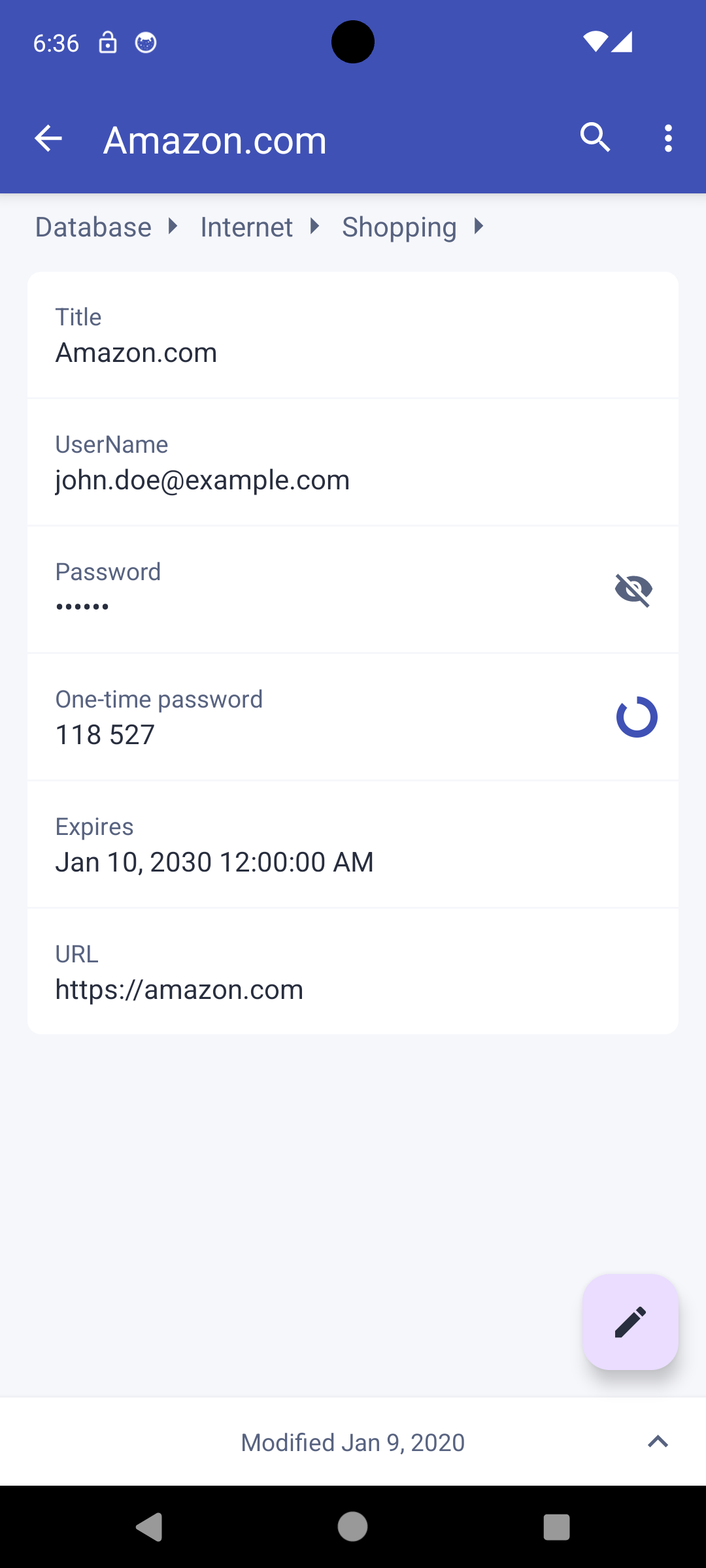706x1568 pixels.
Task: Open the Internet group breadcrumb
Action: tap(246, 227)
